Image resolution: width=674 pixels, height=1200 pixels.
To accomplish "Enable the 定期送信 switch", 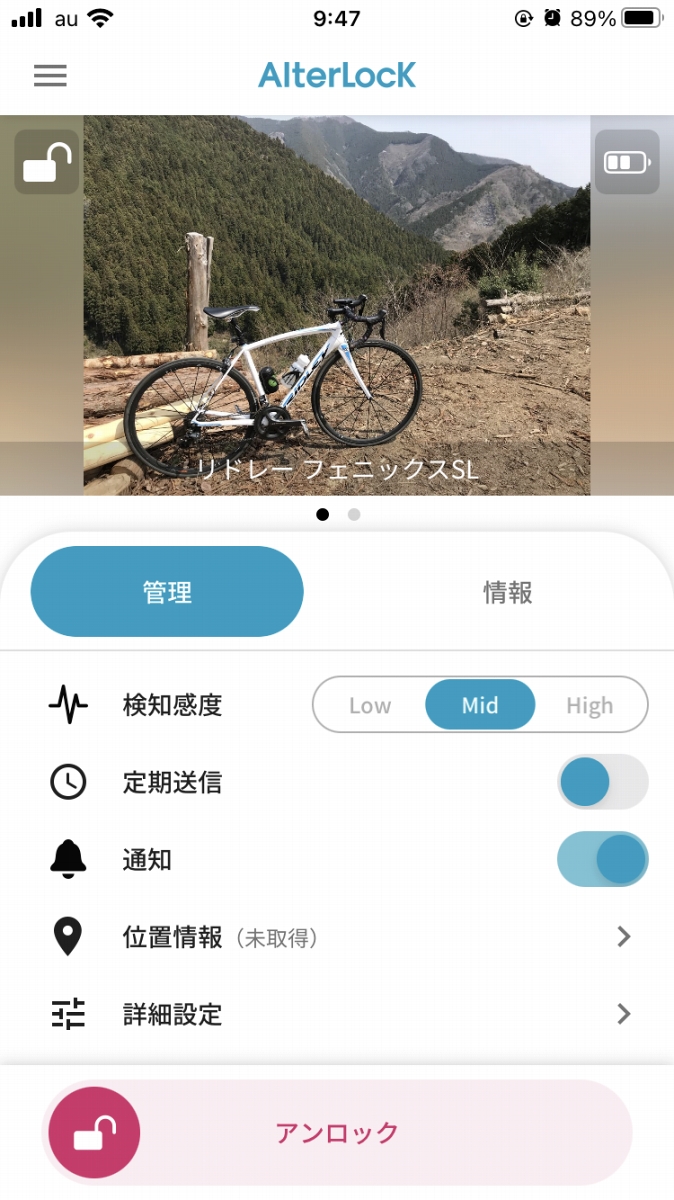I will coord(602,782).
